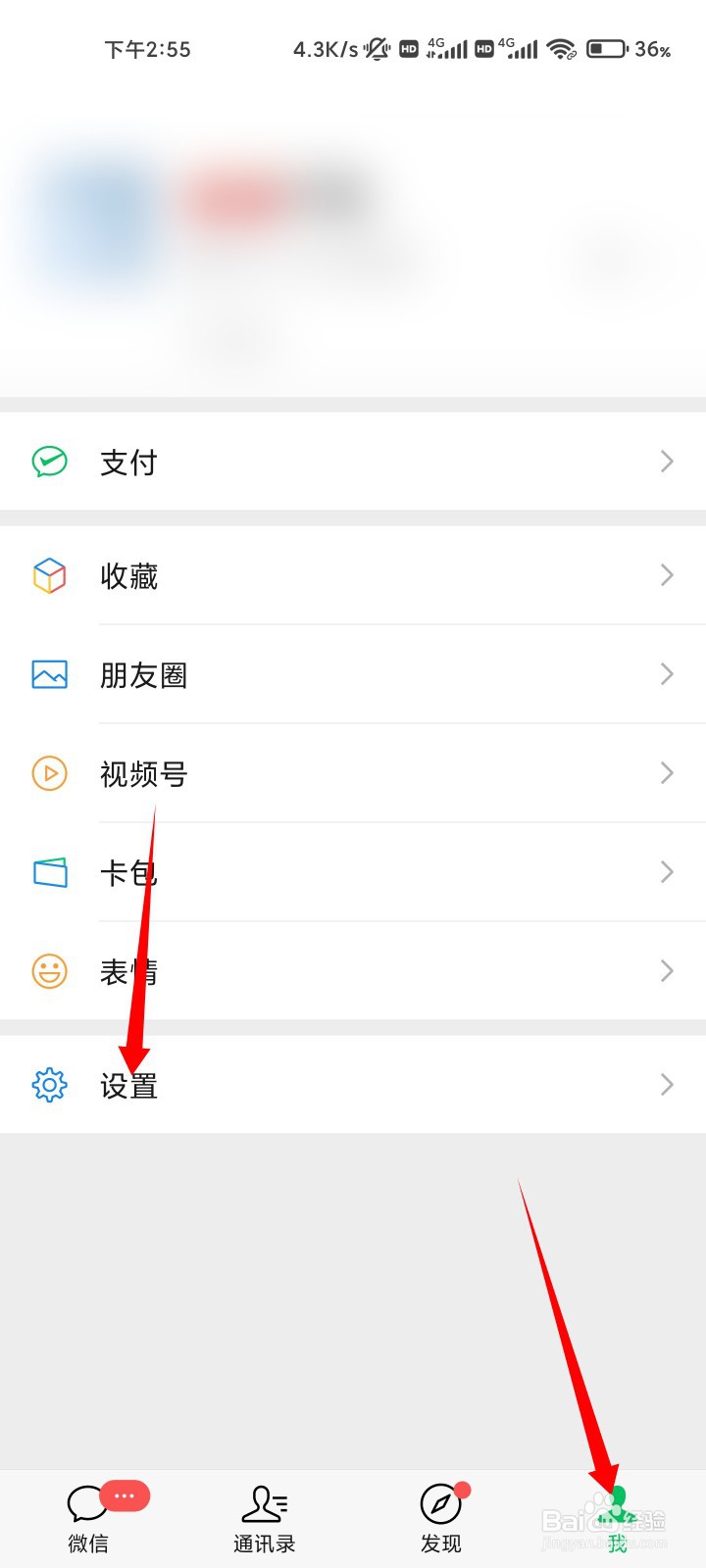Open Cards (卡包) wallet icon
The height and width of the screenshot is (1568, 706).
pyautogui.click(x=48, y=871)
